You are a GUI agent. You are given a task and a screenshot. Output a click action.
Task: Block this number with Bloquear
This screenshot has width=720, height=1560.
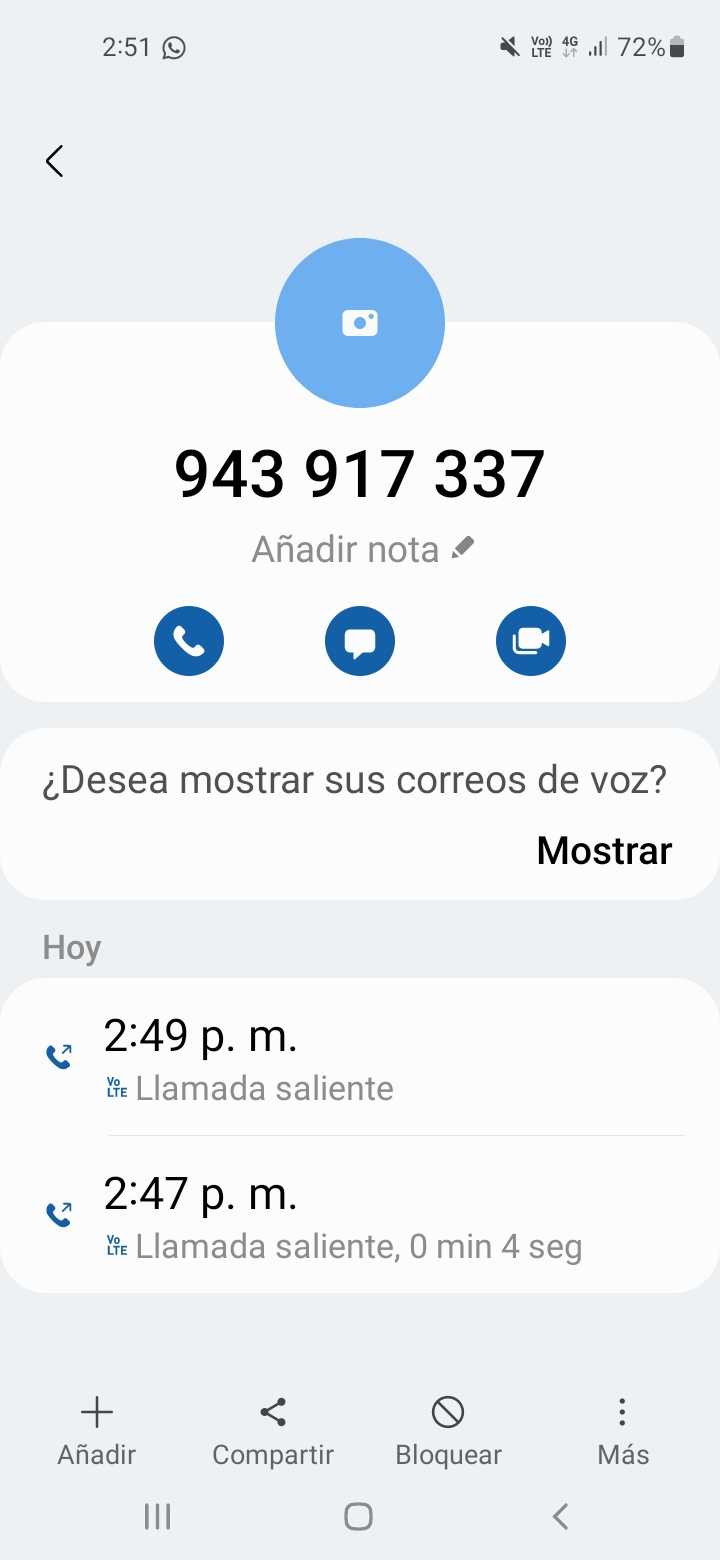tap(448, 1431)
